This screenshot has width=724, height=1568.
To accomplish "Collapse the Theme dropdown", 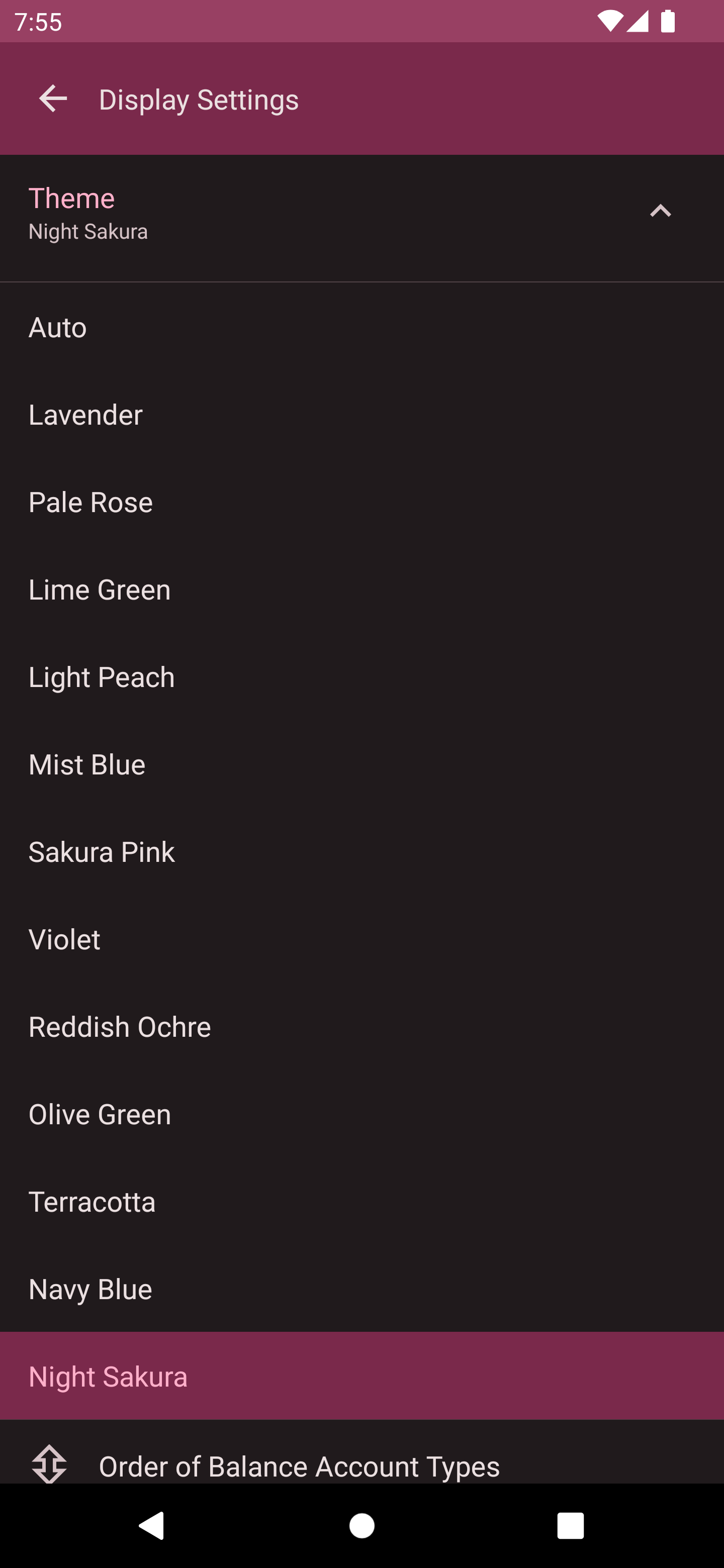I will [660, 211].
